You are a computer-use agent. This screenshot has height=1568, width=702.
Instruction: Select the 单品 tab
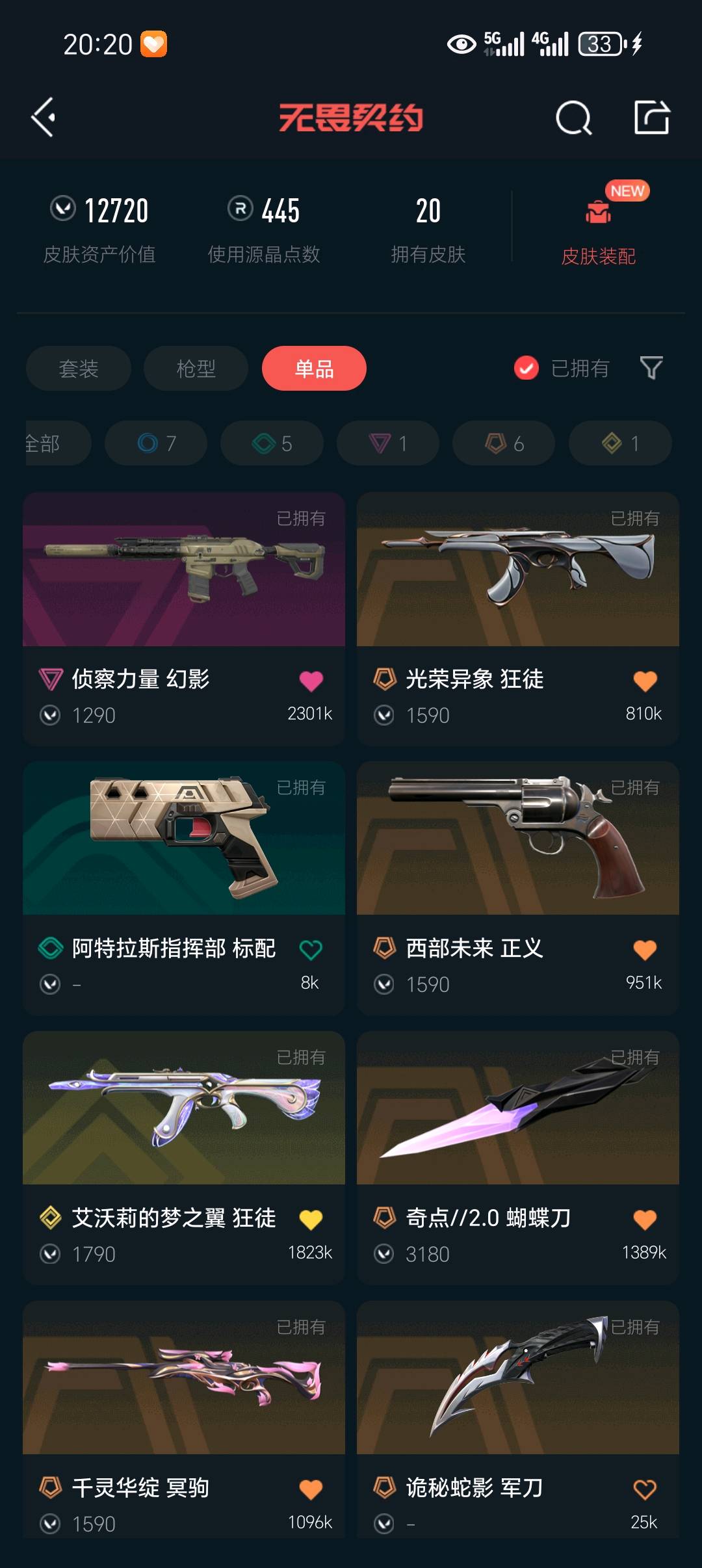314,369
